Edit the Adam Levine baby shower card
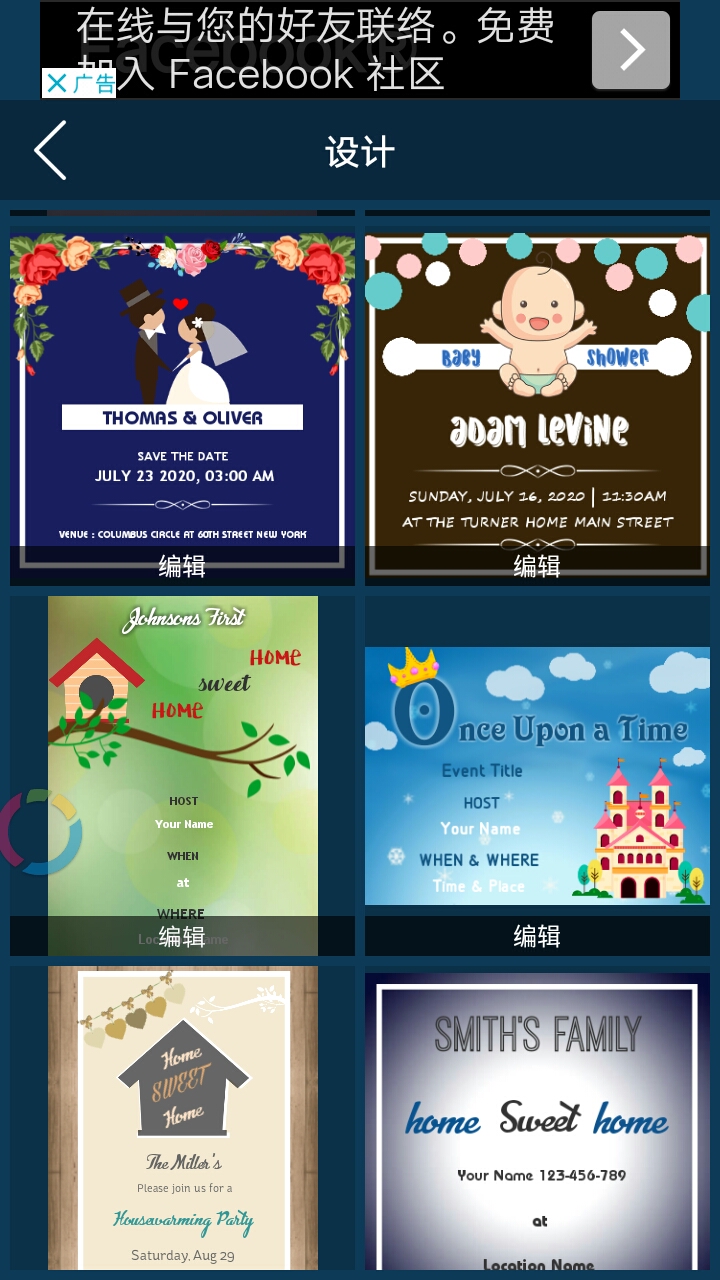The width and height of the screenshot is (720, 1280). pyautogui.click(x=537, y=567)
